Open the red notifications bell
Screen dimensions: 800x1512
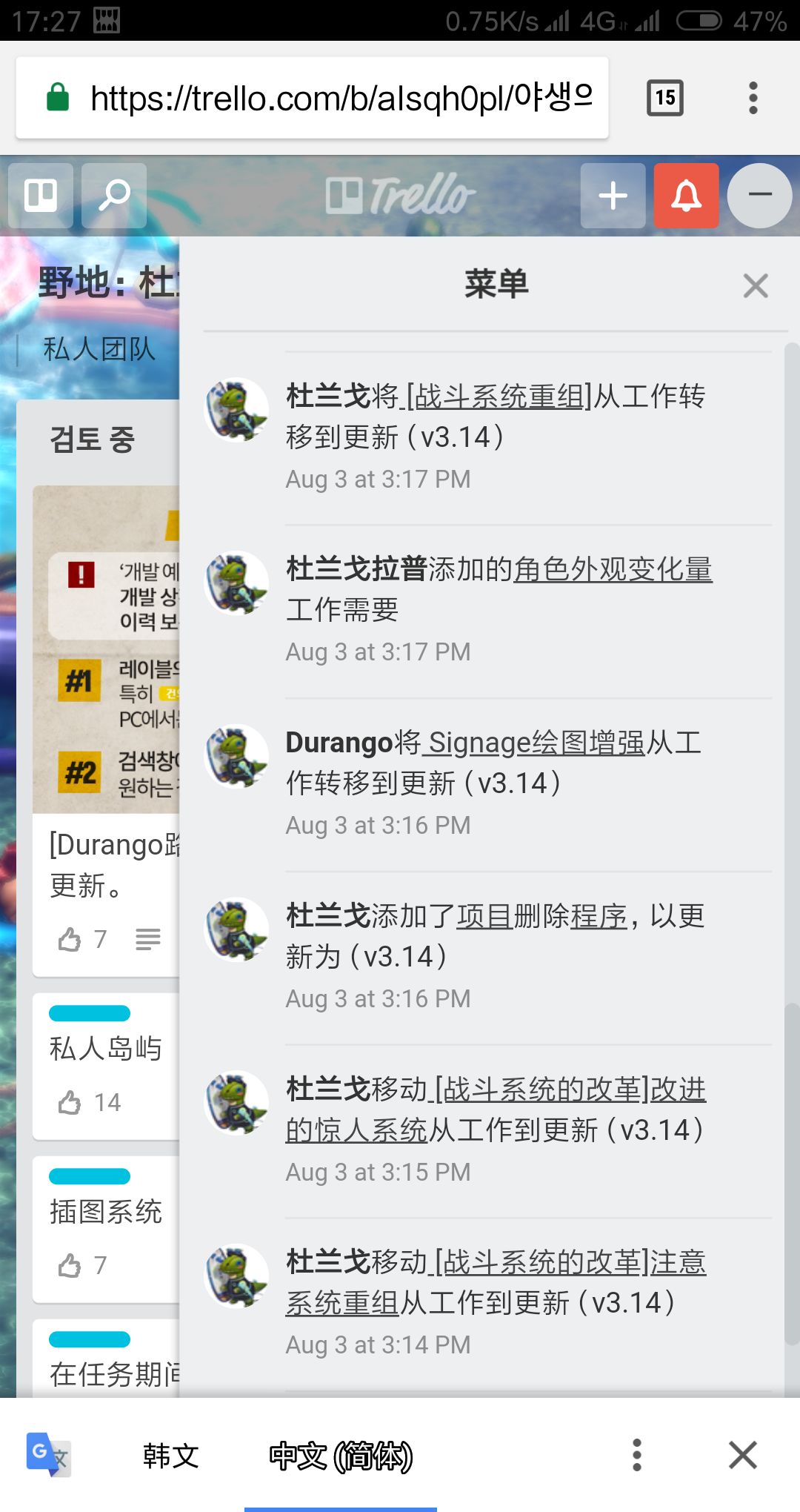click(x=687, y=196)
